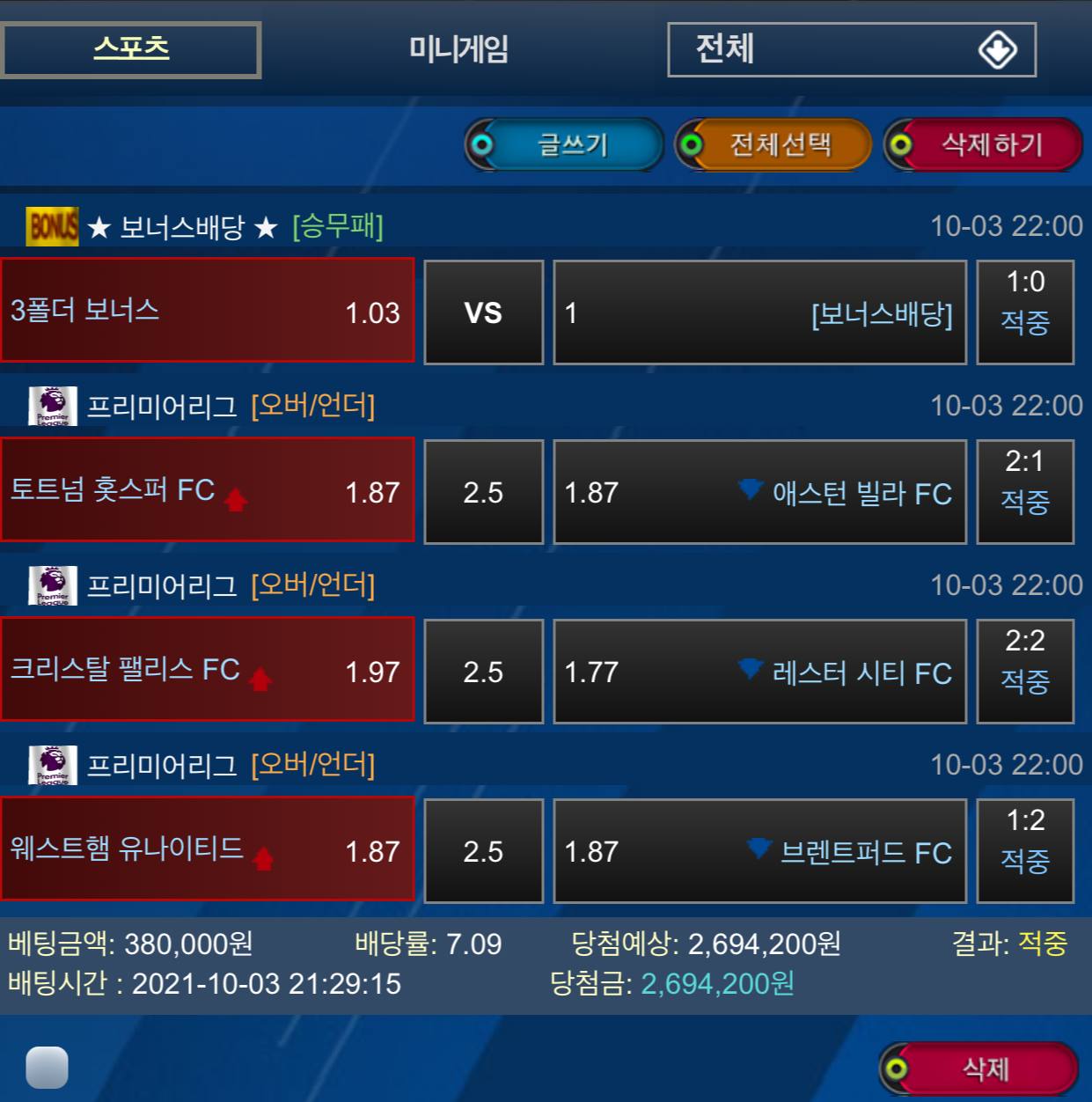Check the bet slip selection checkbox
1092x1102 pixels.
[48, 1067]
